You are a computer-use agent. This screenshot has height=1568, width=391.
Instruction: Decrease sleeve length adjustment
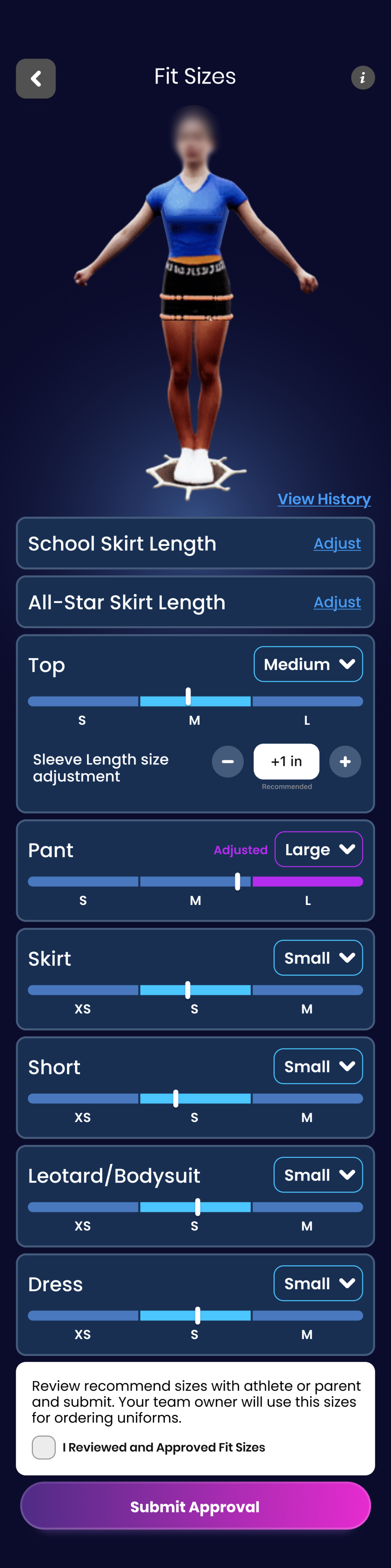tap(227, 761)
